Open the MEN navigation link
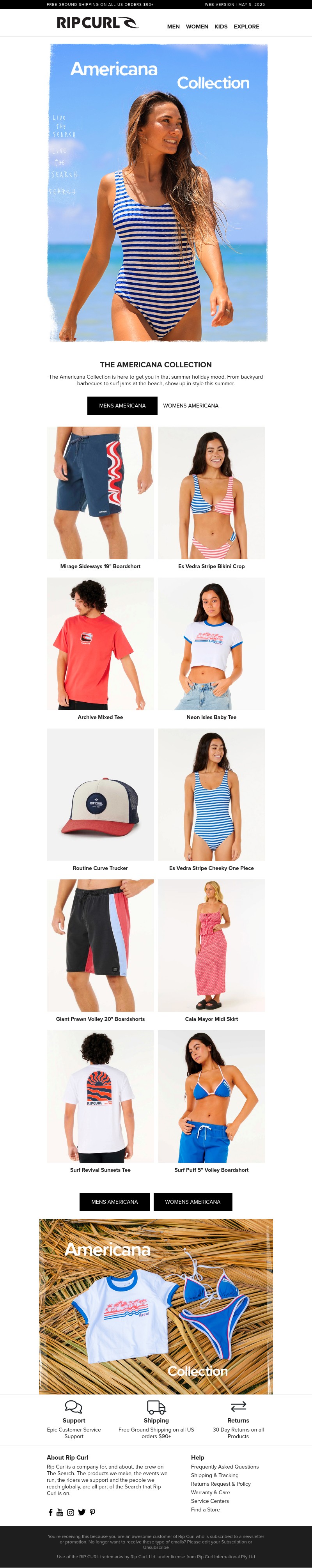Screen dimensions: 312x1568 pyautogui.click(x=173, y=27)
